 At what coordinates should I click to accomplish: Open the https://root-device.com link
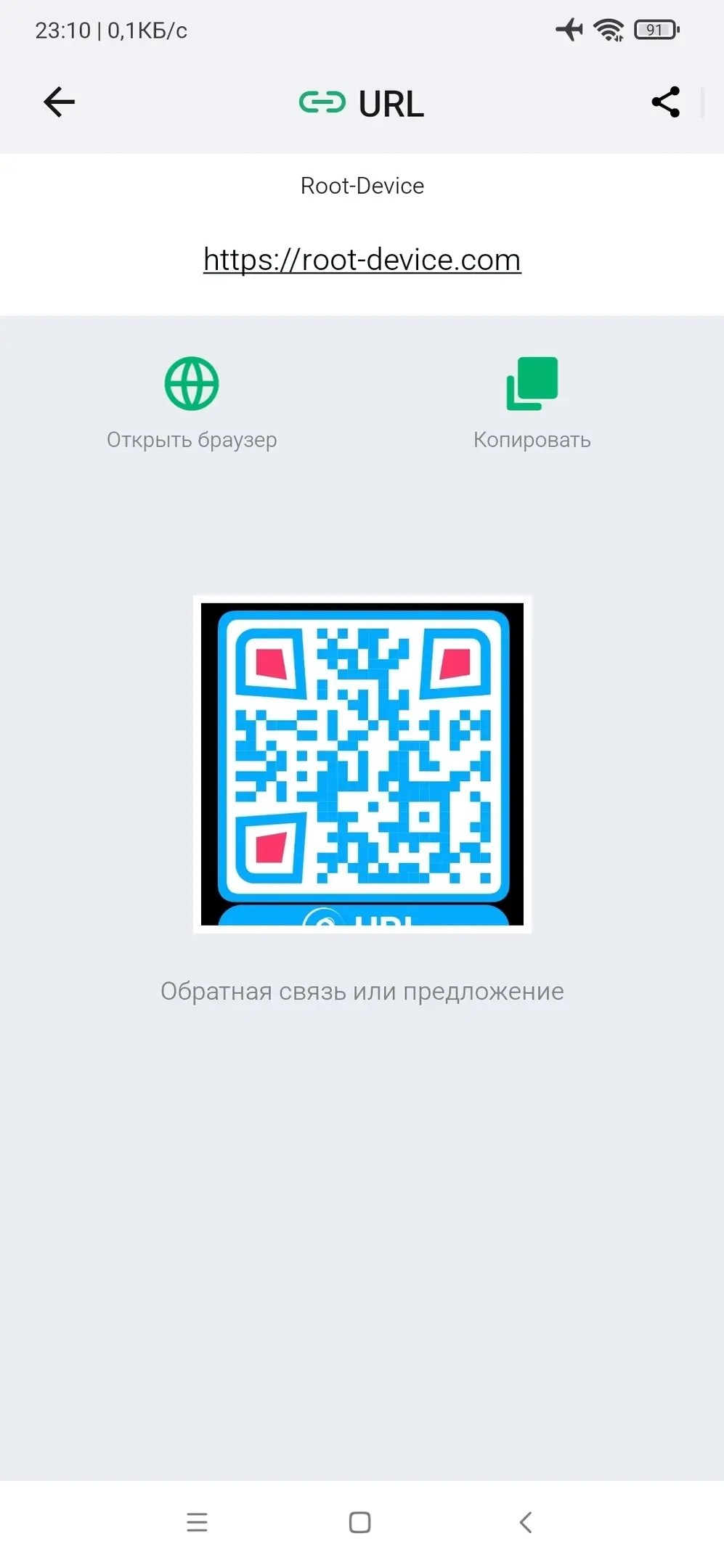pyautogui.click(x=362, y=260)
